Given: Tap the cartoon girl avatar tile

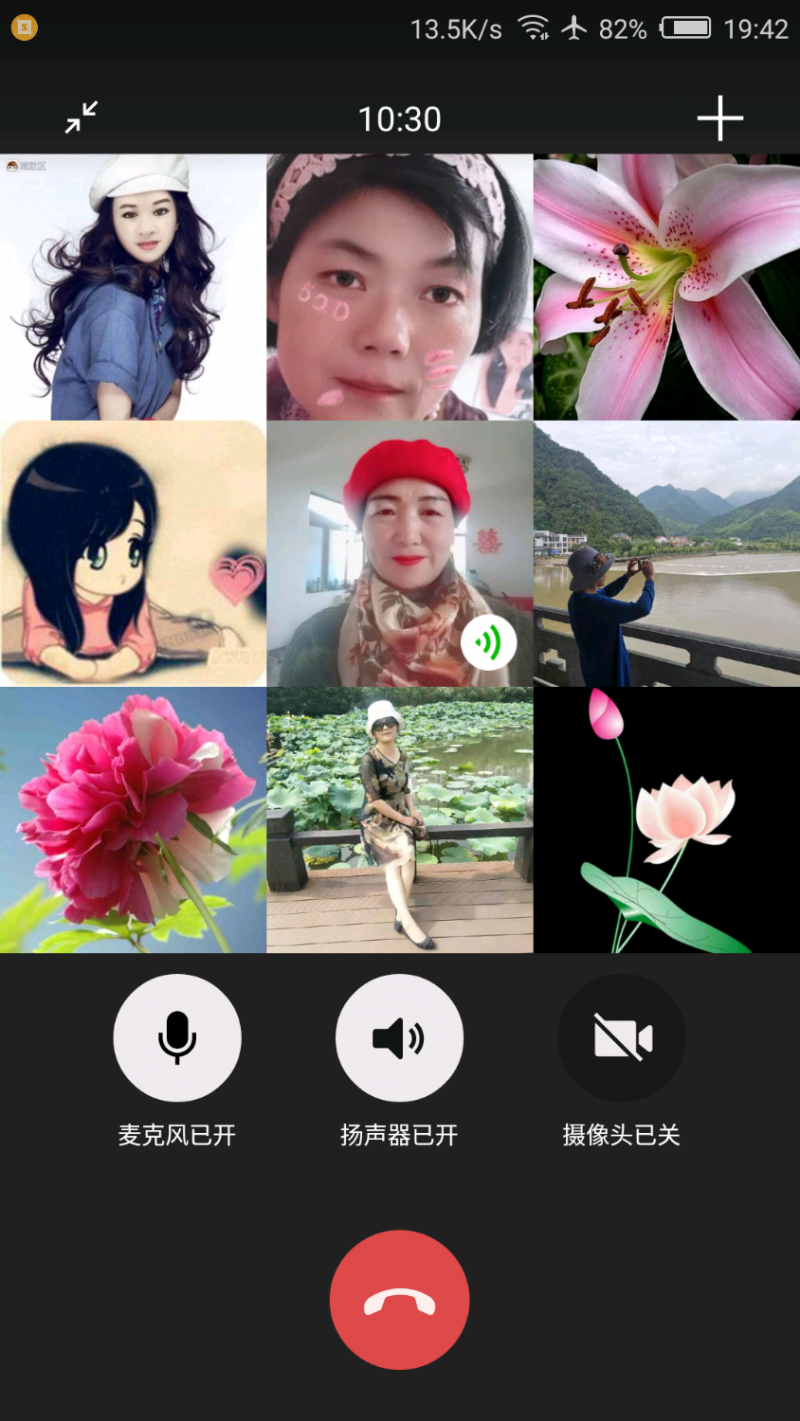Looking at the screenshot, I should 133,552.
